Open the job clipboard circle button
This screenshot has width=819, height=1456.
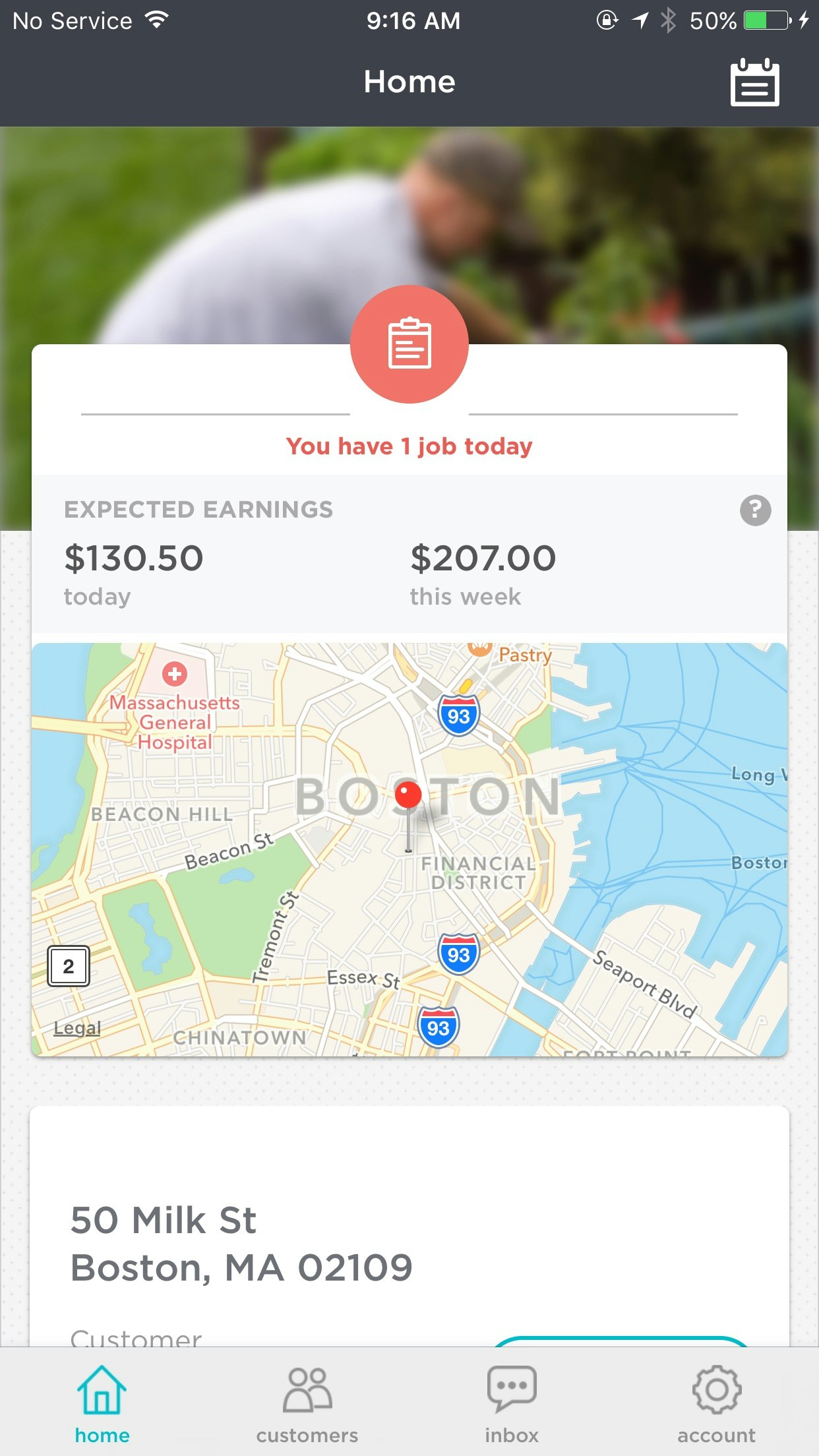pyautogui.click(x=409, y=344)
